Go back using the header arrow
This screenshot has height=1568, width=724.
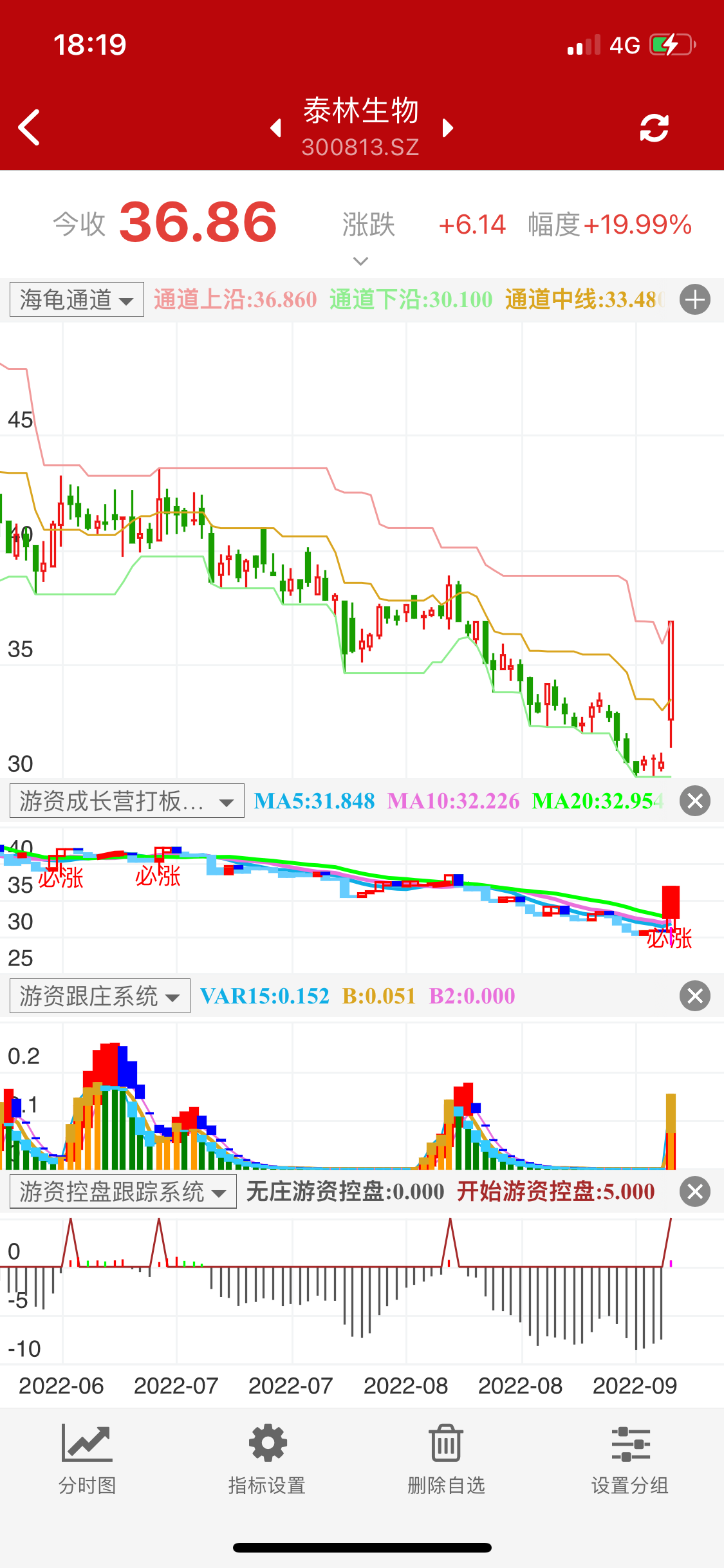pyautogui.click(x=29, y=127)
